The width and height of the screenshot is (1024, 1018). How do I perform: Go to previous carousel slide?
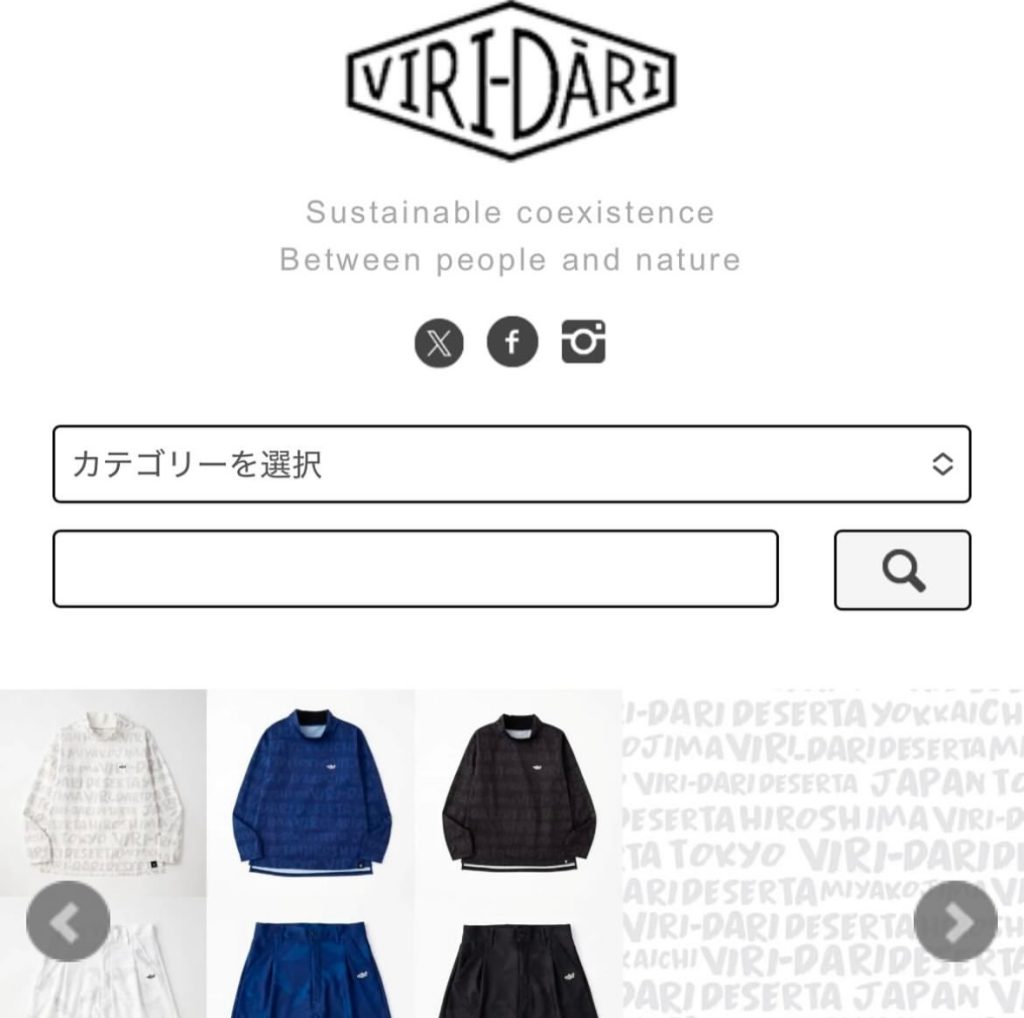coord(67,921)
